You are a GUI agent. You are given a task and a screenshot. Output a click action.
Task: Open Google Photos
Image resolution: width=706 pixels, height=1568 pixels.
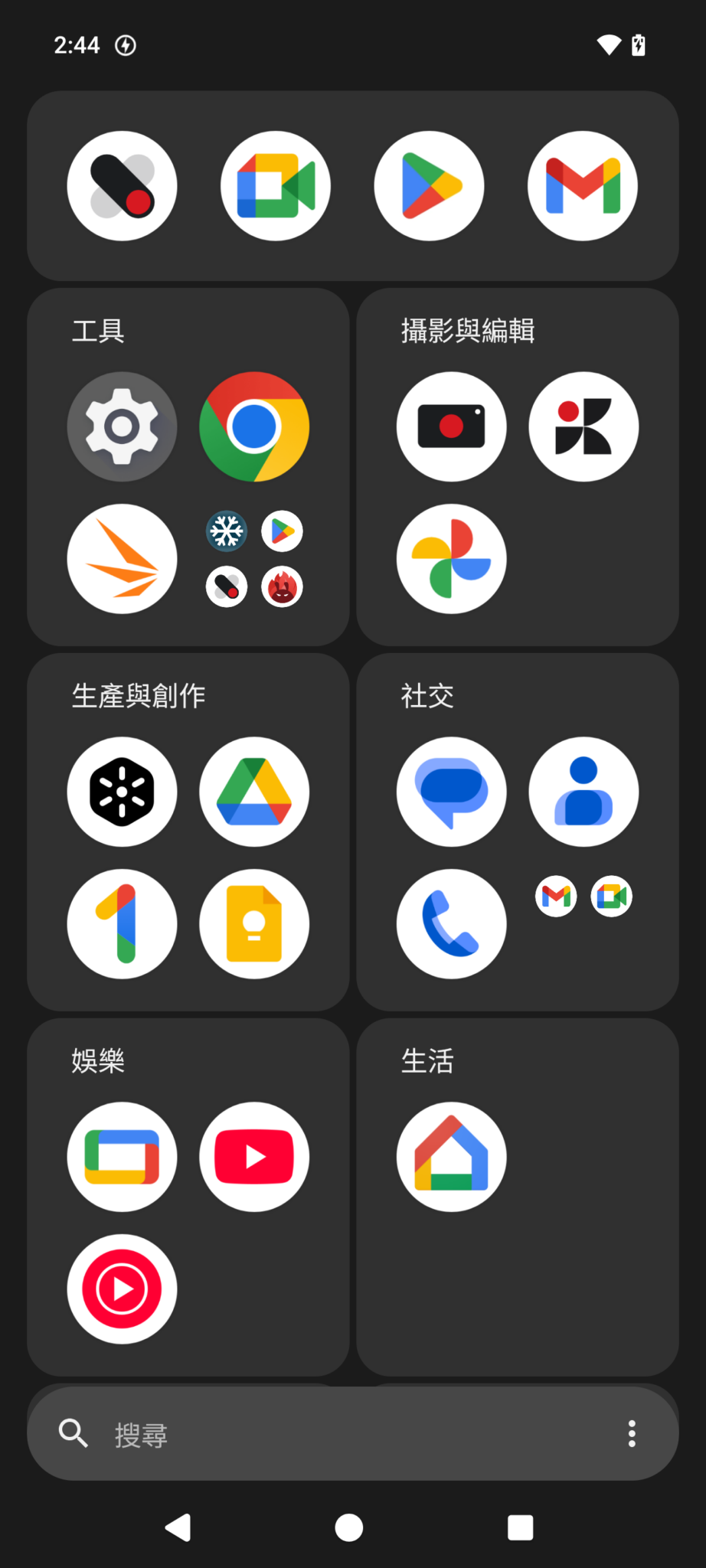point(452,559)
